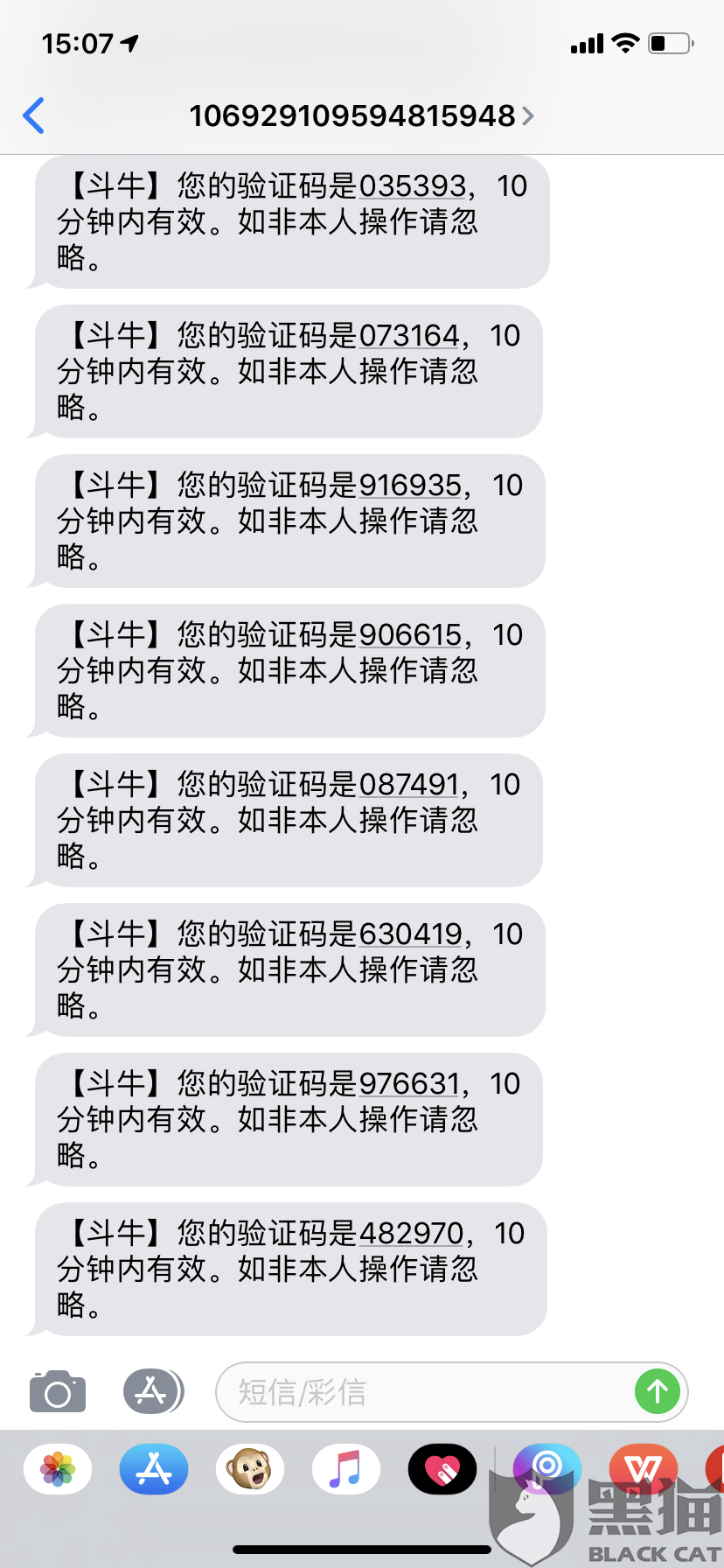Screen dimensions: 724x1568
Task: Go back to the message list
Action: (x=33, y=115)
